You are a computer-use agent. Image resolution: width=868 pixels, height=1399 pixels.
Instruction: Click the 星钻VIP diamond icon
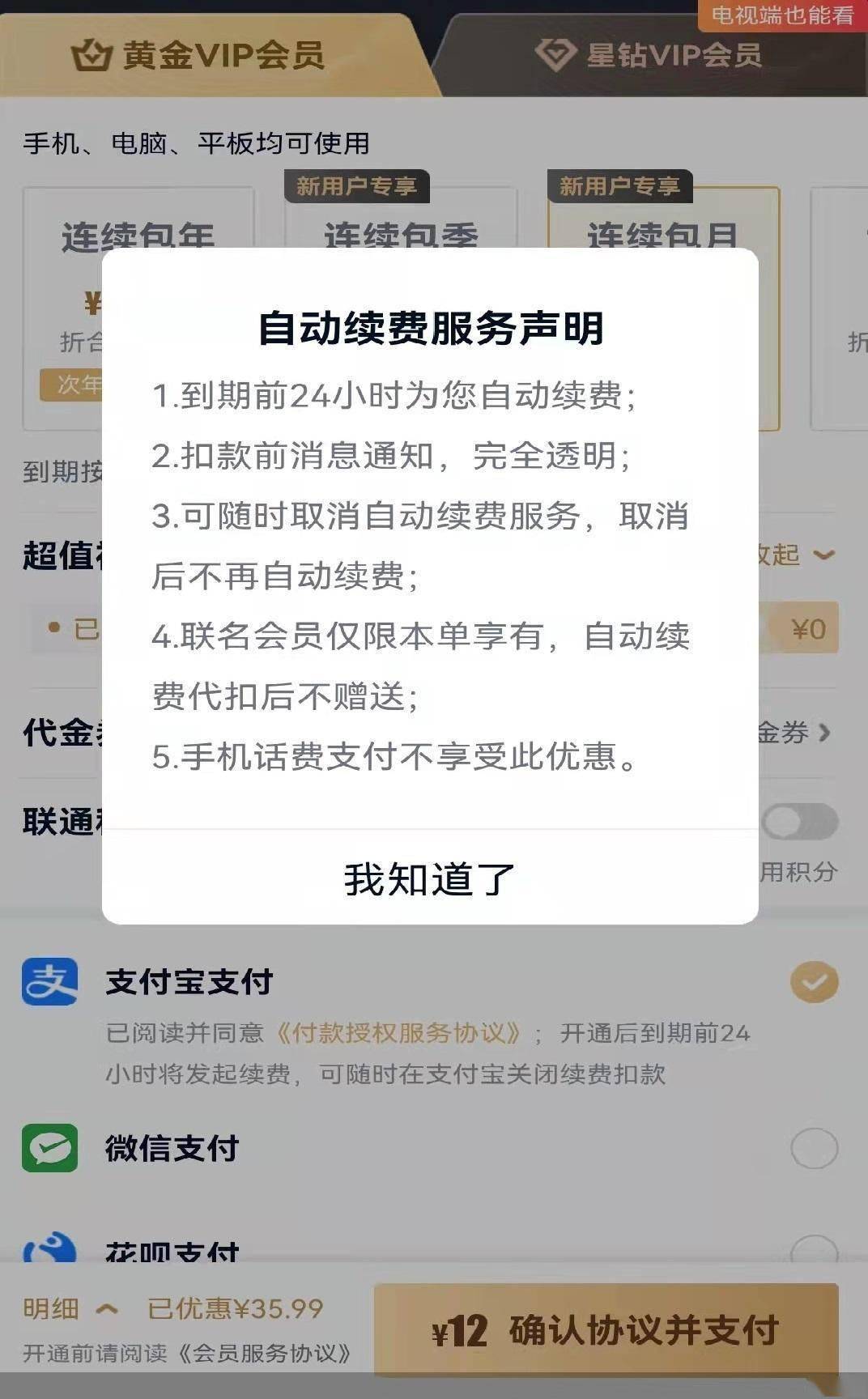(555, 56)
